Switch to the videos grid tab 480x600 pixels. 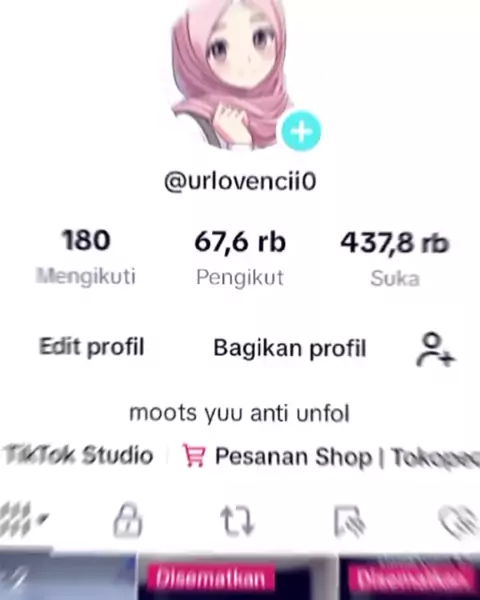pyautogui.click(x=24, y=520)
